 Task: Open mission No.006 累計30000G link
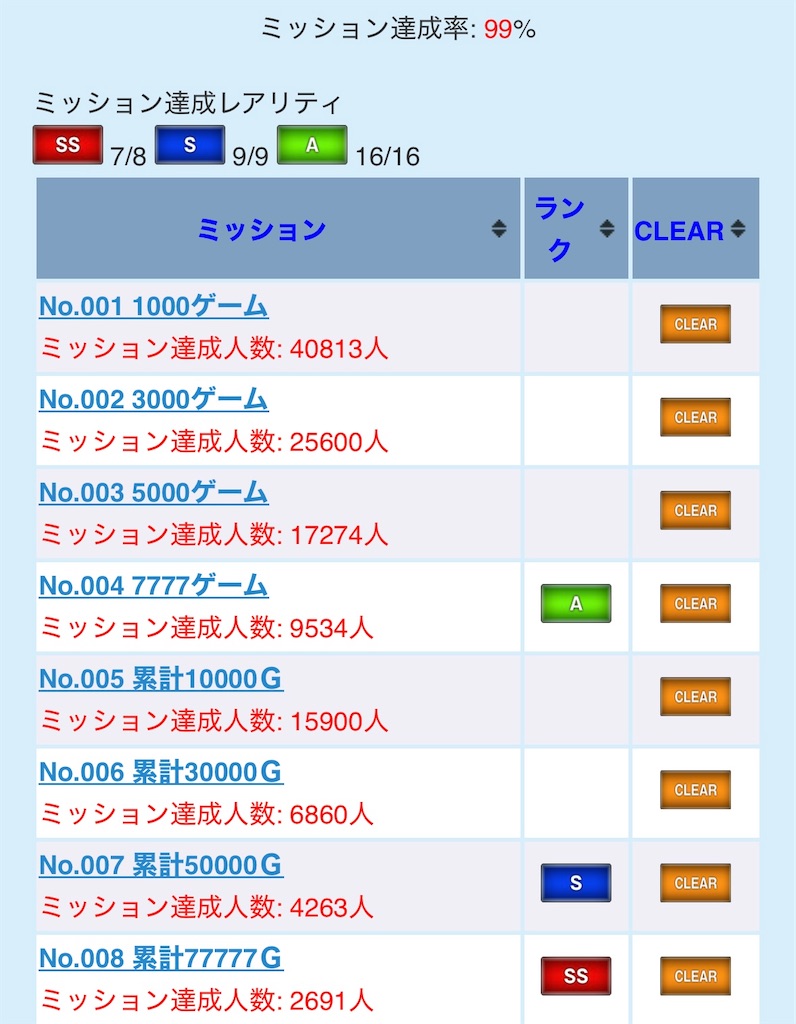point(160,772)
